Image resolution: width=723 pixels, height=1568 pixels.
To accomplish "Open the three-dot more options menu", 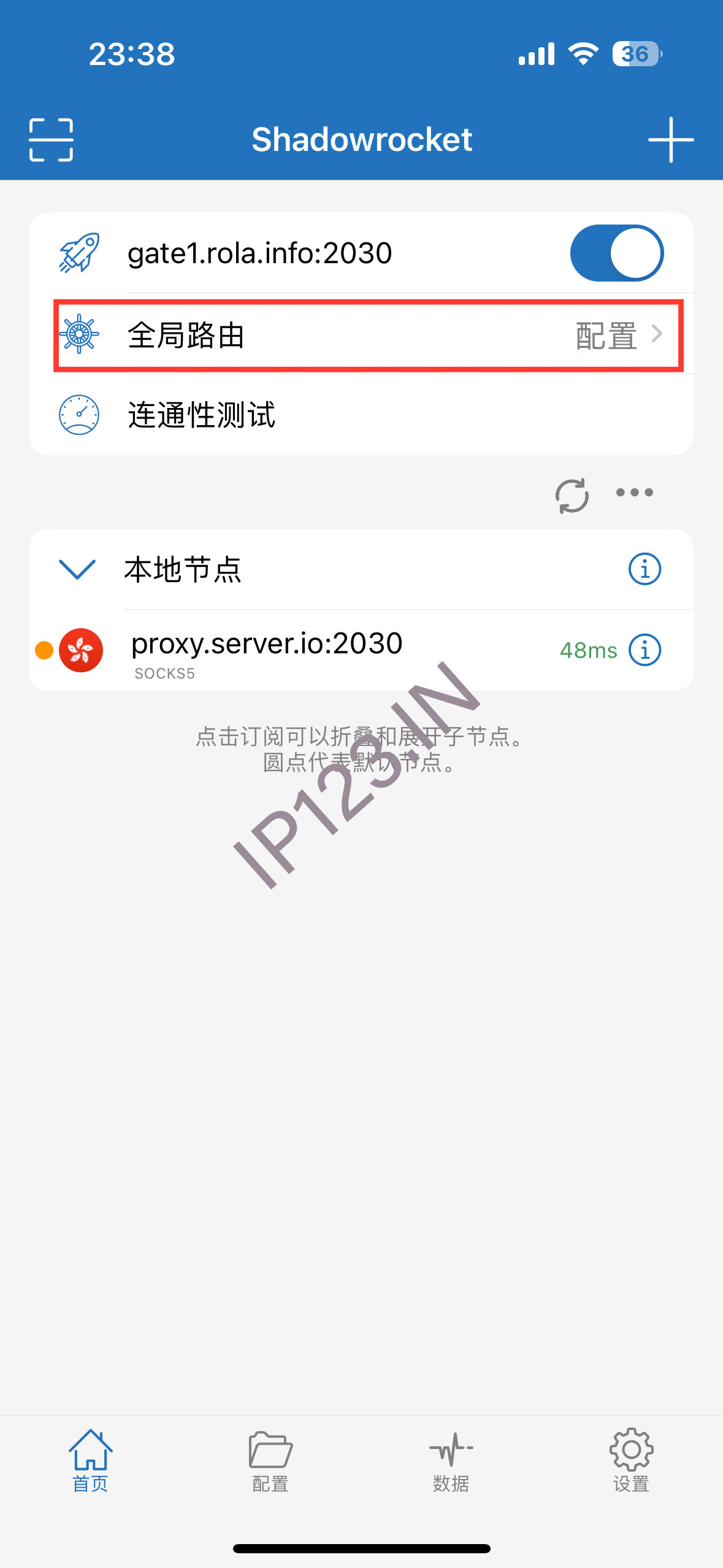I will tap(635, 493).
